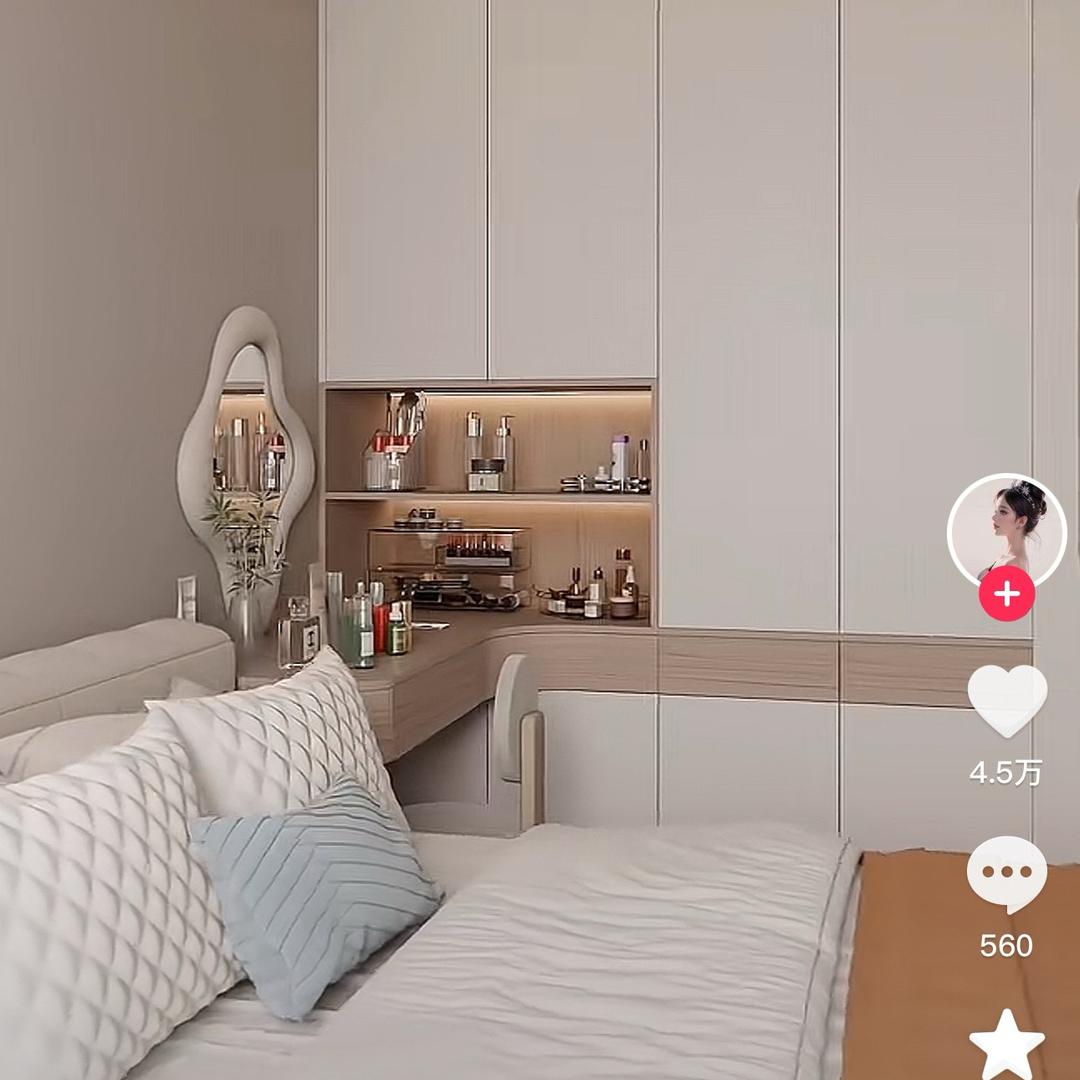Follow the creator with the plus button
This screenshot has width=1080, height=1080.
[1006, 595]
